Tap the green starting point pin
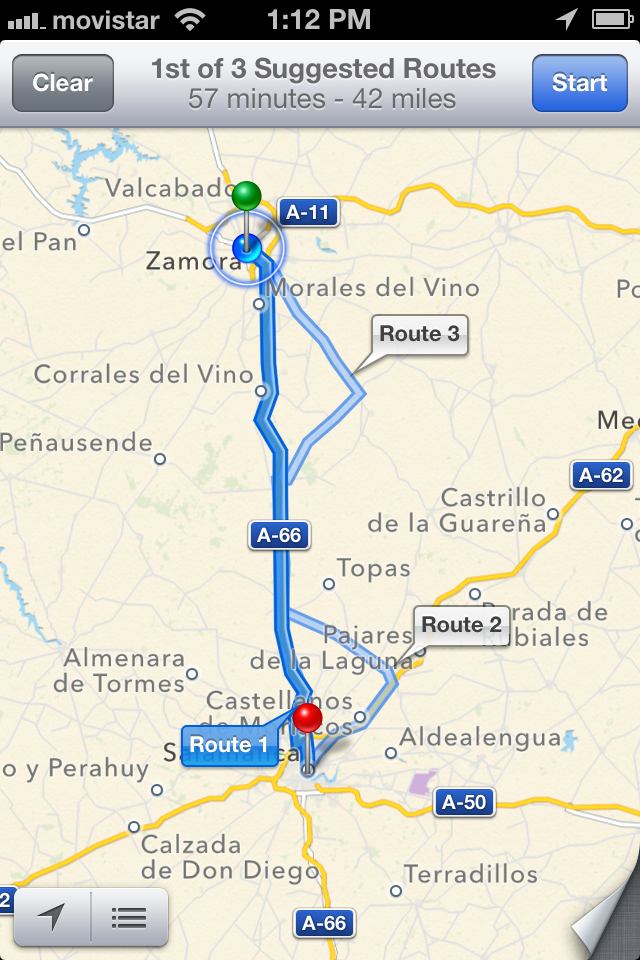The image size is (640, 960). 247,195
